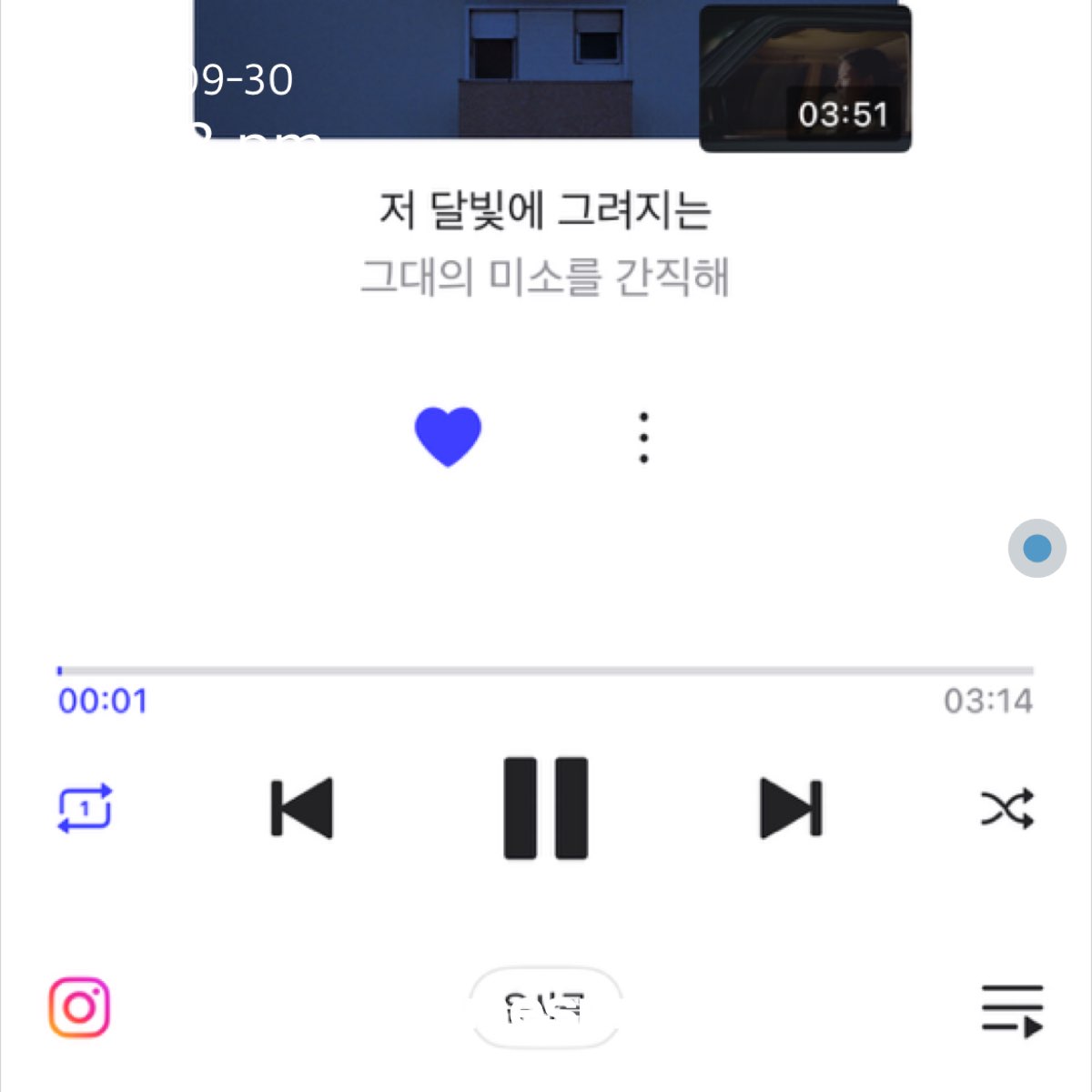
Task: Toggle the repeat-one mode
Action: [85, 808]
